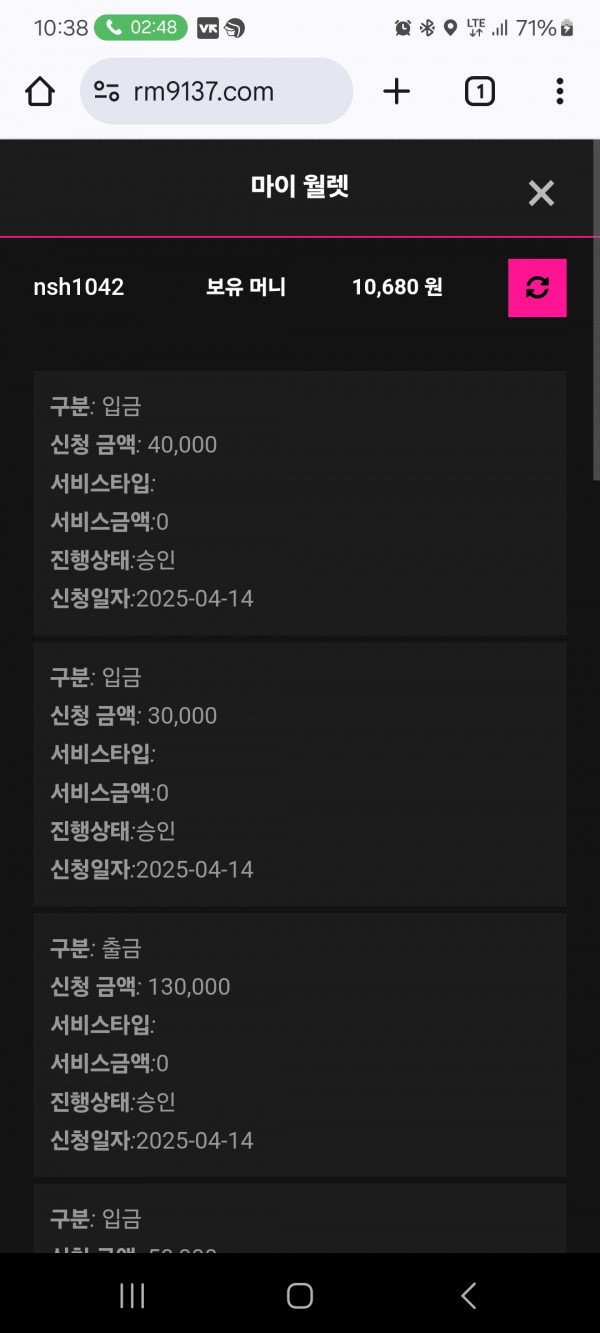Image resolution: width=600 pixels, height=1333 pixels.
Task: Close the 마이 월렛 panel
Action: point(541,193)
